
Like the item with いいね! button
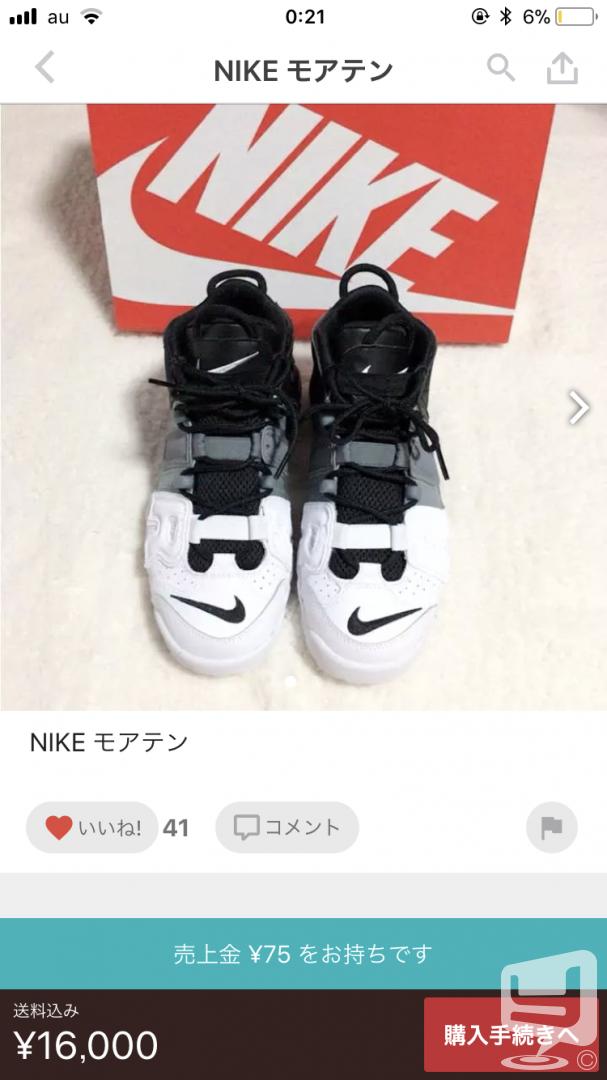click(x=92, y=827)
